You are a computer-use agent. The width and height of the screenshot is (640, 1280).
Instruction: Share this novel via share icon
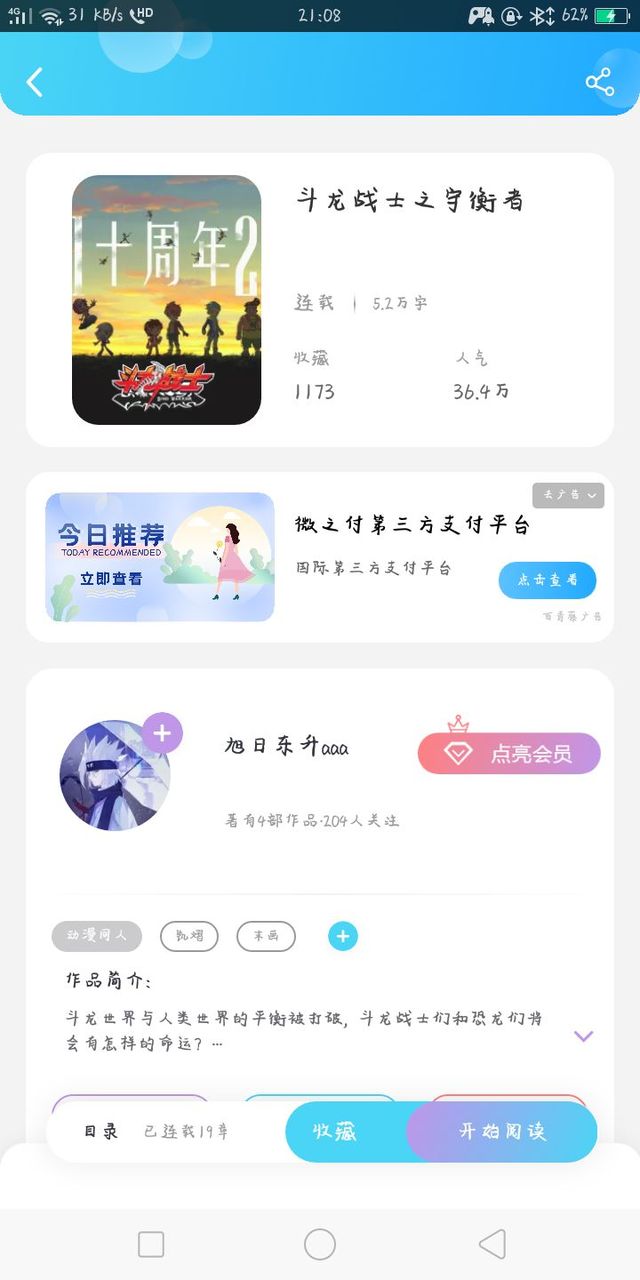pos(600,82)
